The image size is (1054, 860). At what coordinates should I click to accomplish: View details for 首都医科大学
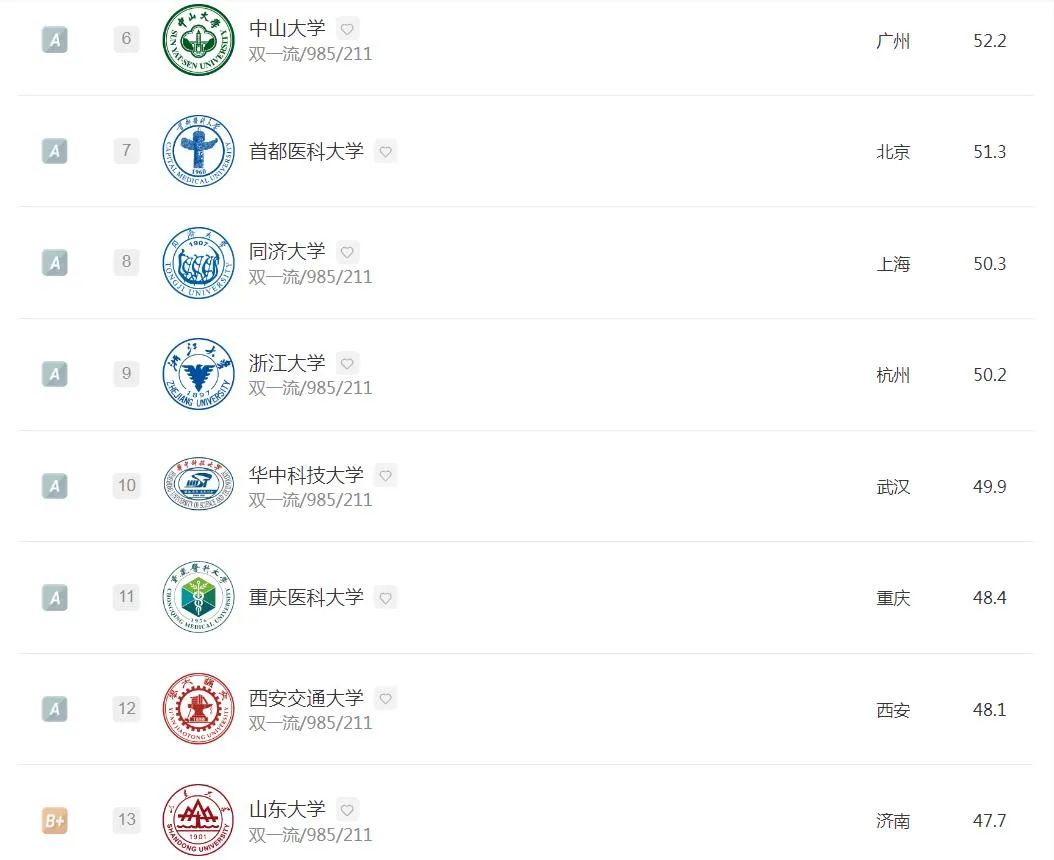[306, 152]
